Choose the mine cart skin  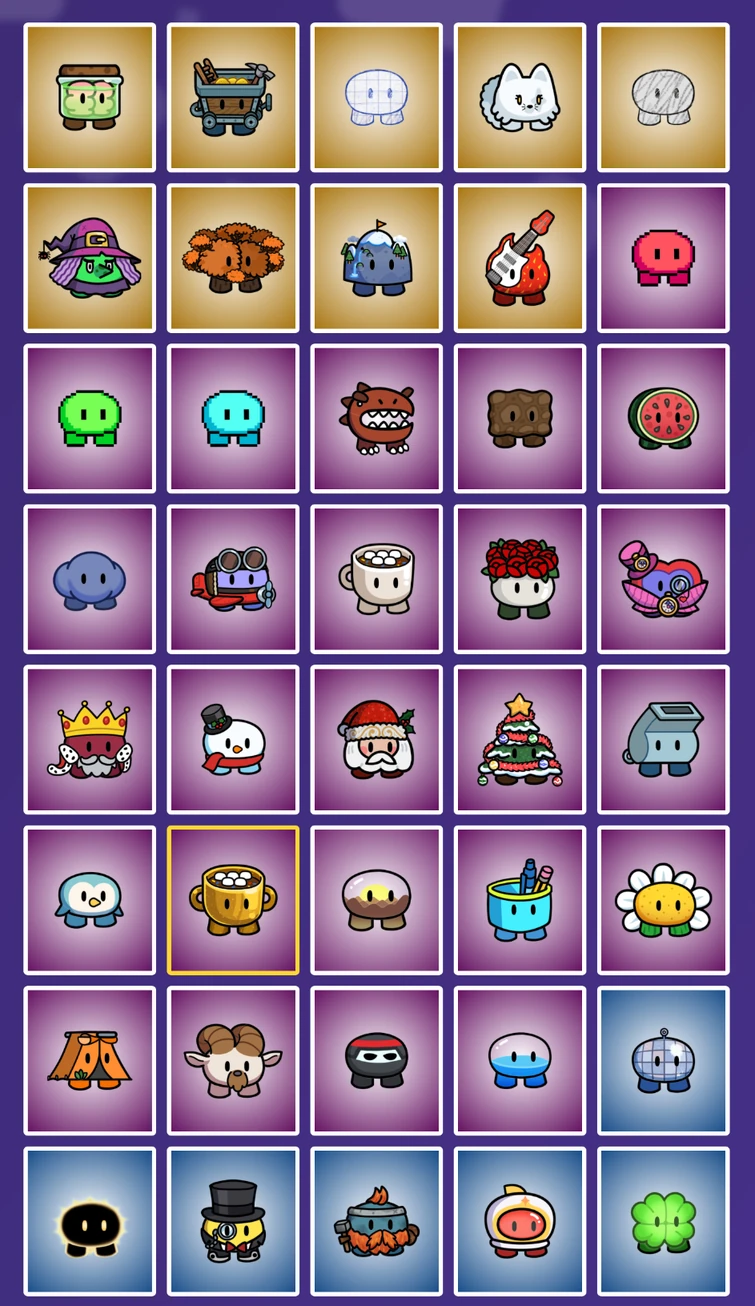click(x=233, y=97)
